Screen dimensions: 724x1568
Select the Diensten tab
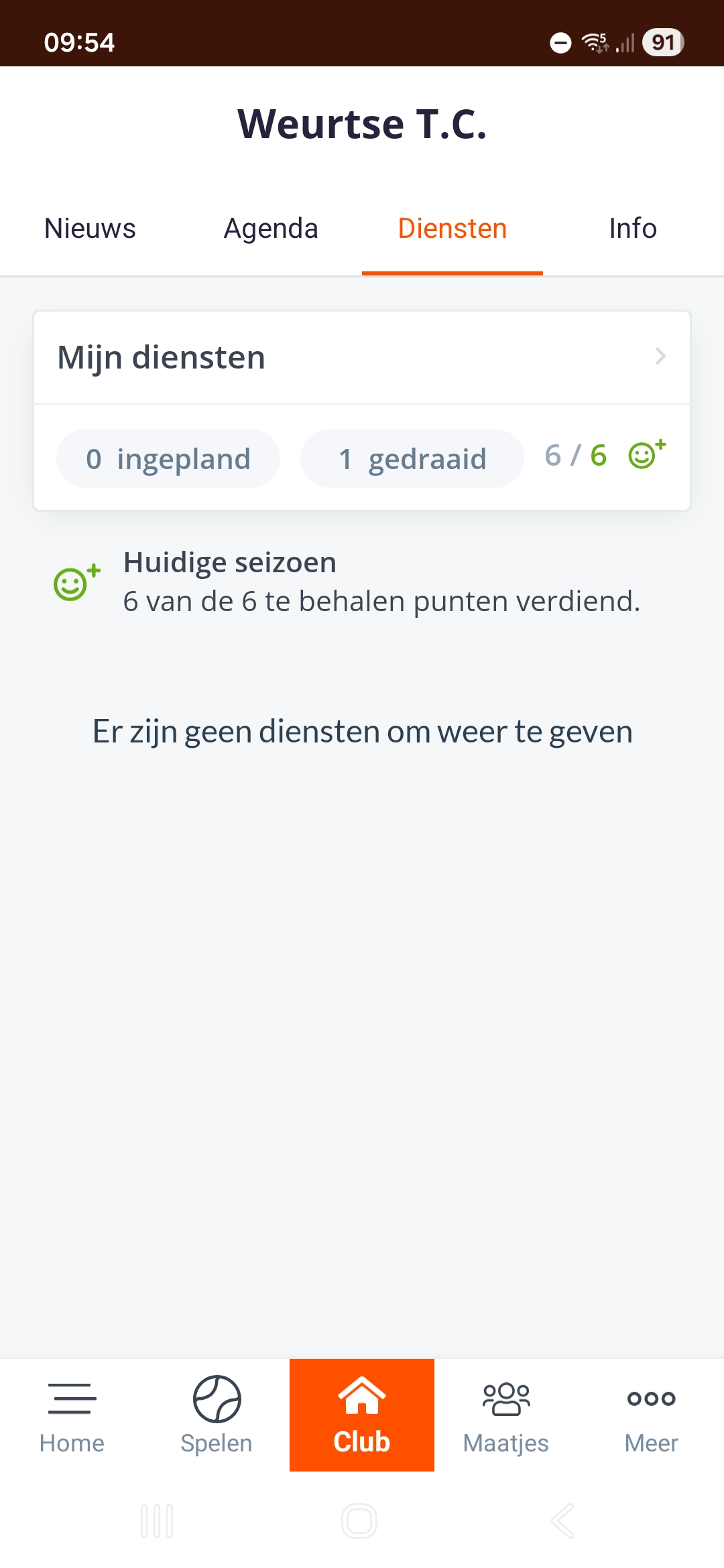452,228
